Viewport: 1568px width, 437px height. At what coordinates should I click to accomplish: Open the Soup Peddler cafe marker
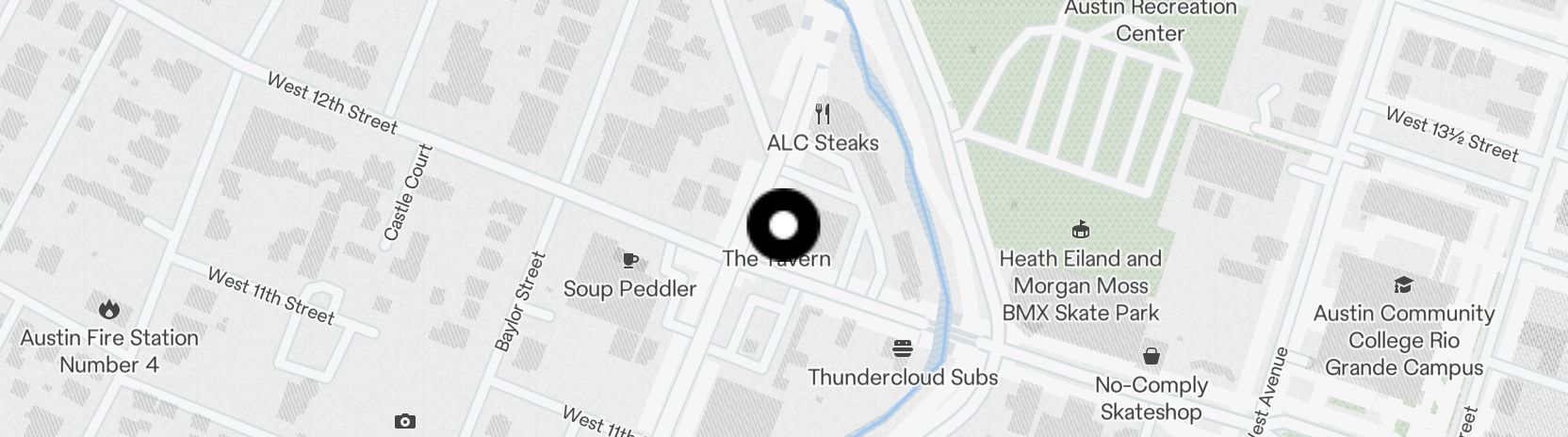coord(629,261)
